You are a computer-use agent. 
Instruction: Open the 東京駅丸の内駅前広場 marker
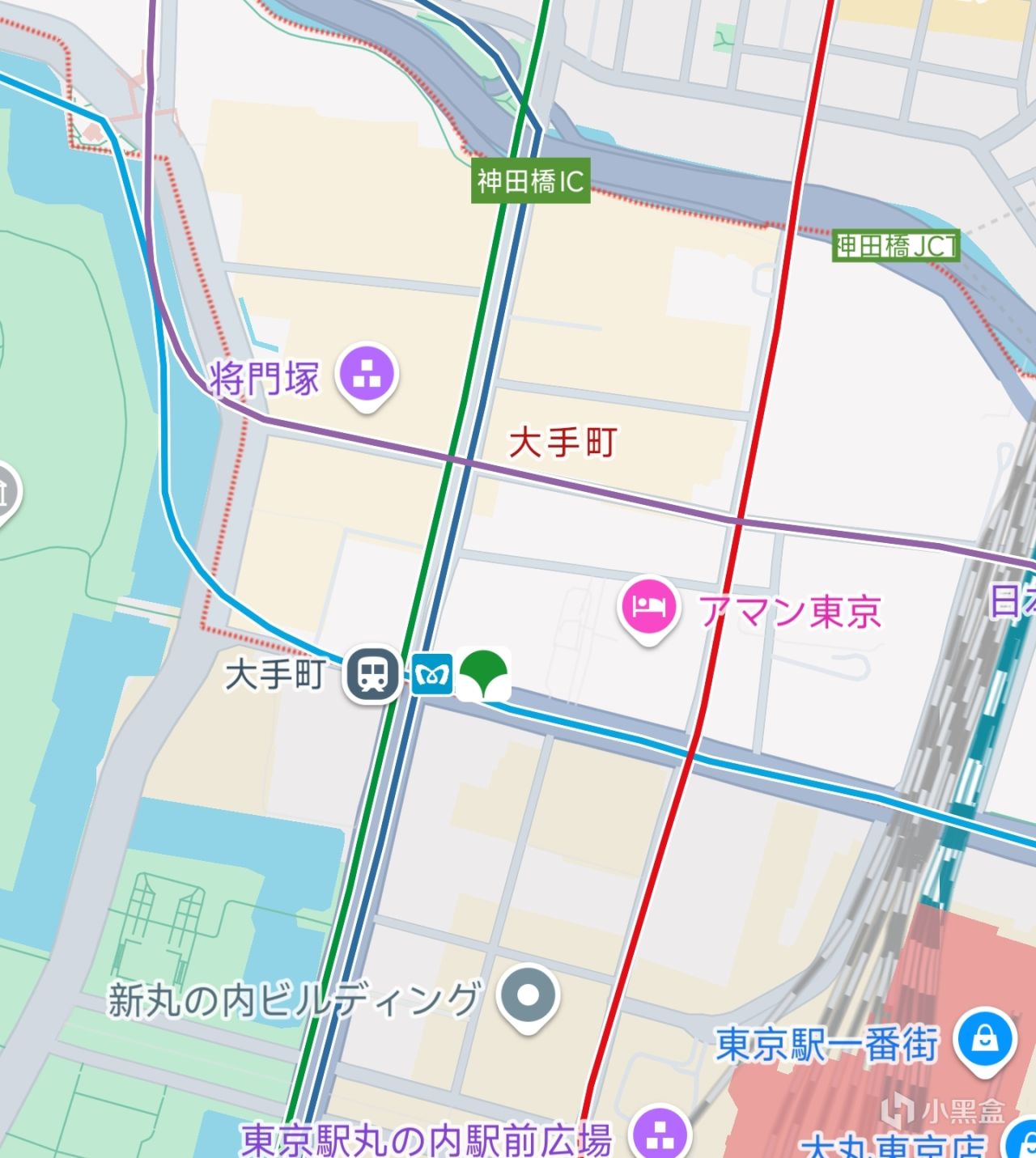(660, 1135)
